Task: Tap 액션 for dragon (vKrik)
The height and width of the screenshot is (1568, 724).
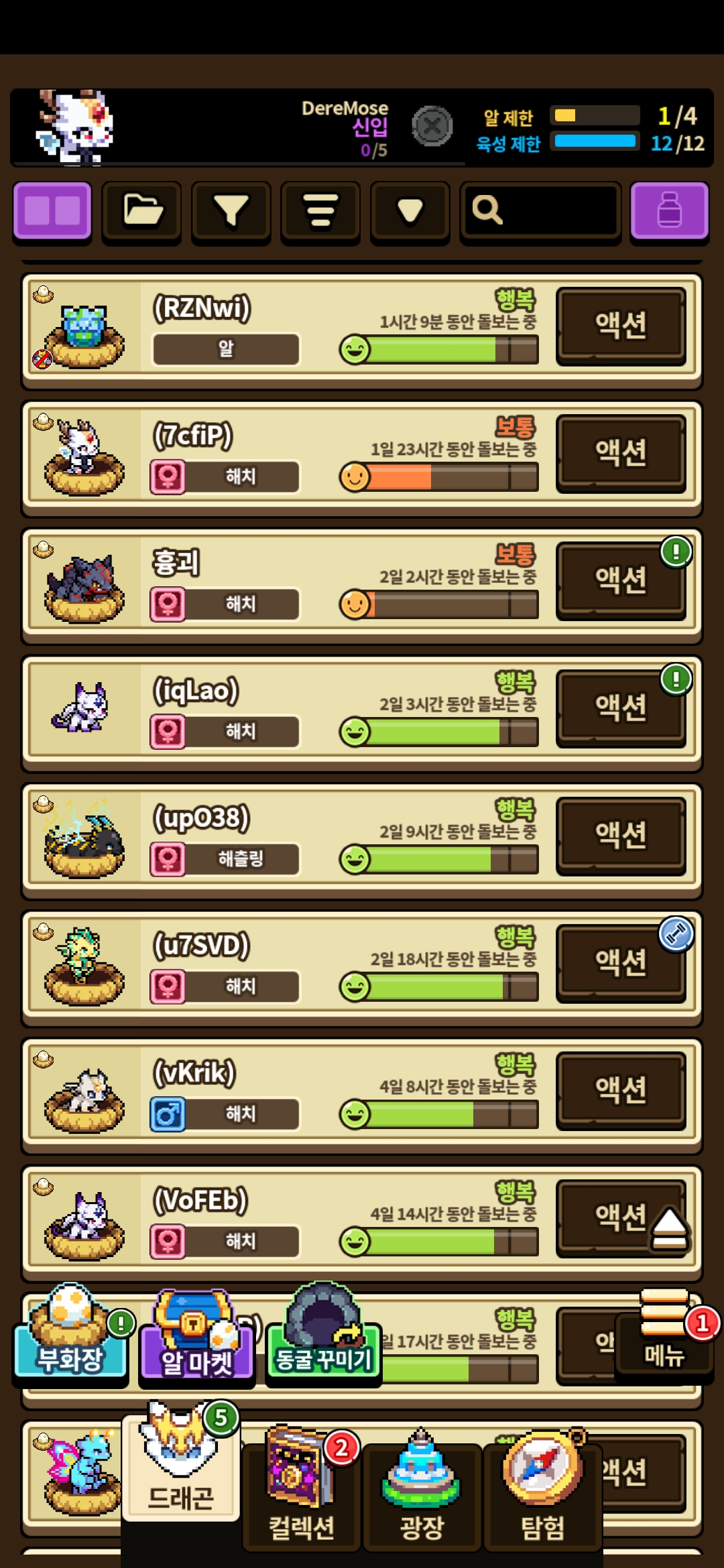Action: pos(621,1090)
